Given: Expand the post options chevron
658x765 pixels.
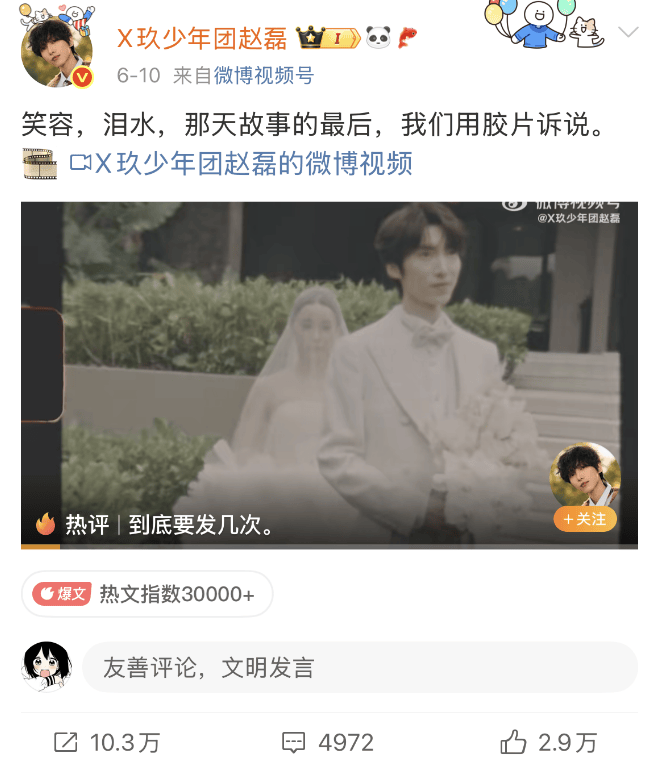Looking at the screenshot, I should 628,33.
